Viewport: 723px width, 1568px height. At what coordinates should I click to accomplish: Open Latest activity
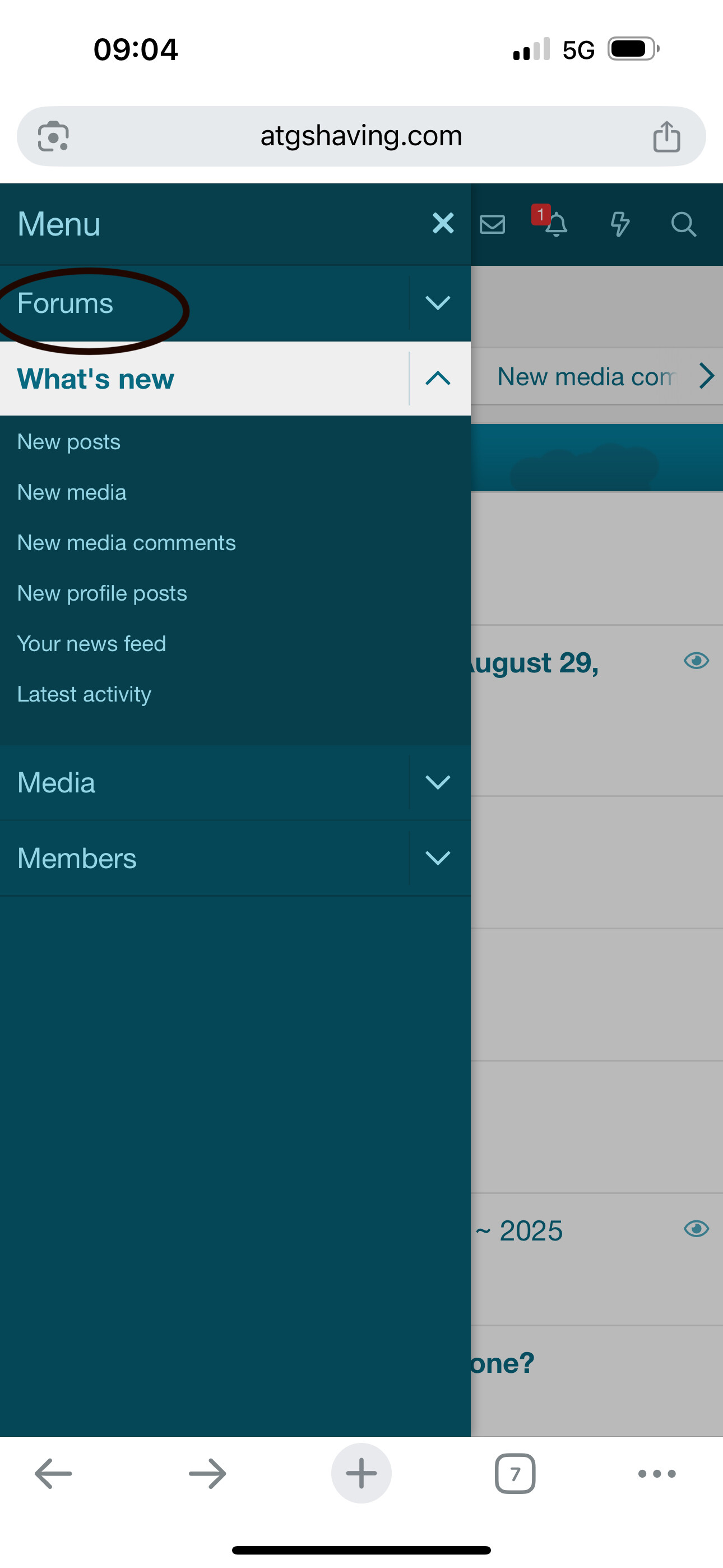coord(84,694)
